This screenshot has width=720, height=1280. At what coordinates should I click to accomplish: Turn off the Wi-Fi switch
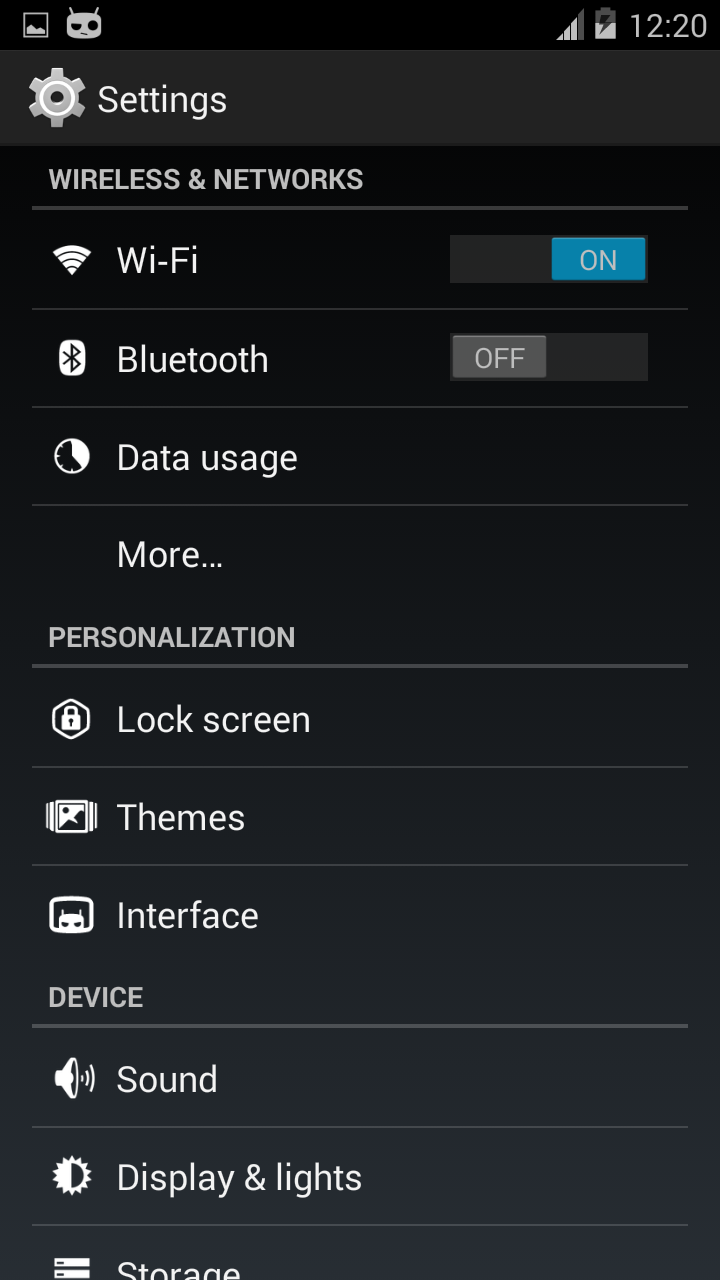[x=548, y=259]
